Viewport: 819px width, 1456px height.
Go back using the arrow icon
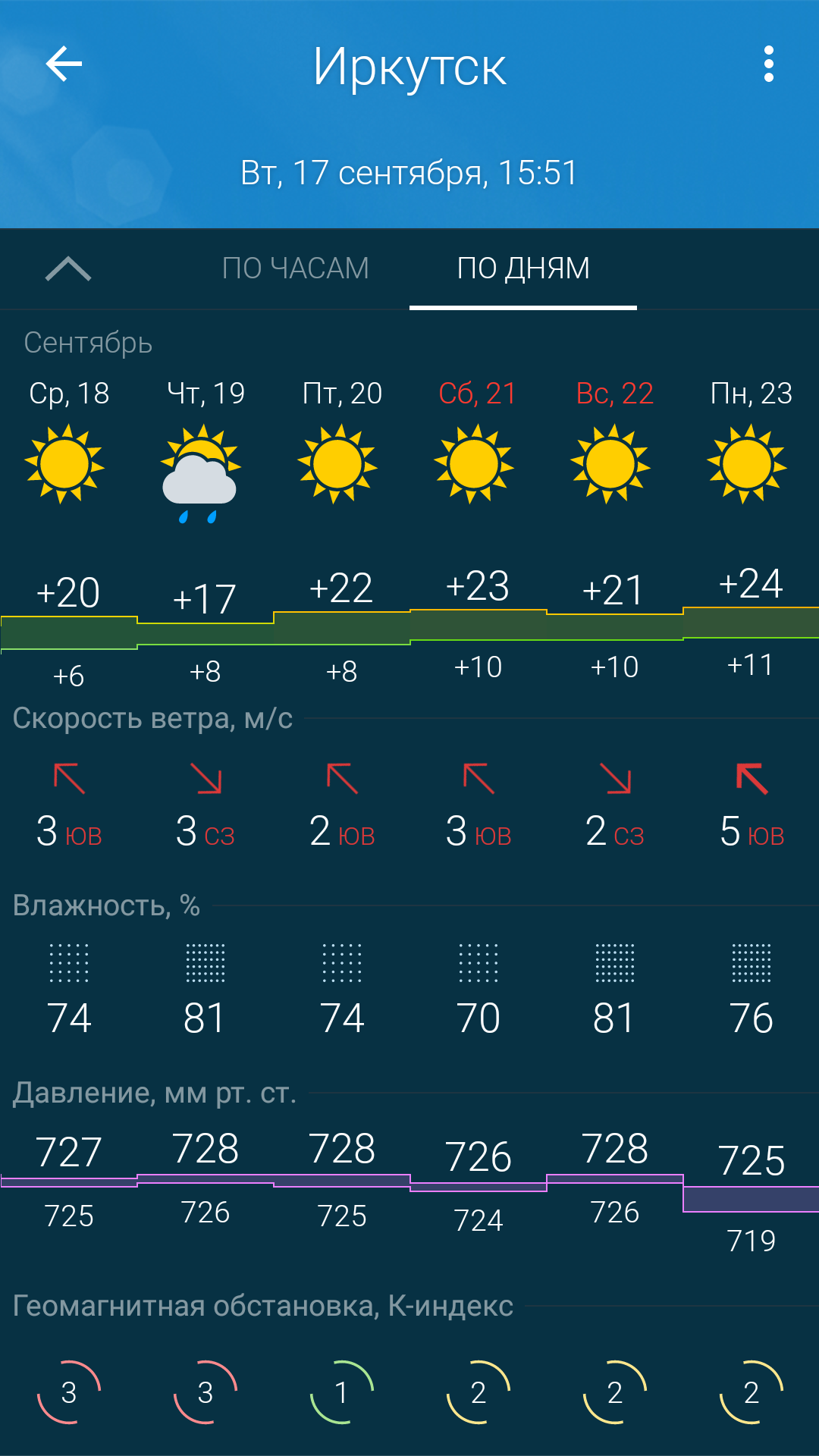point(64,64)
